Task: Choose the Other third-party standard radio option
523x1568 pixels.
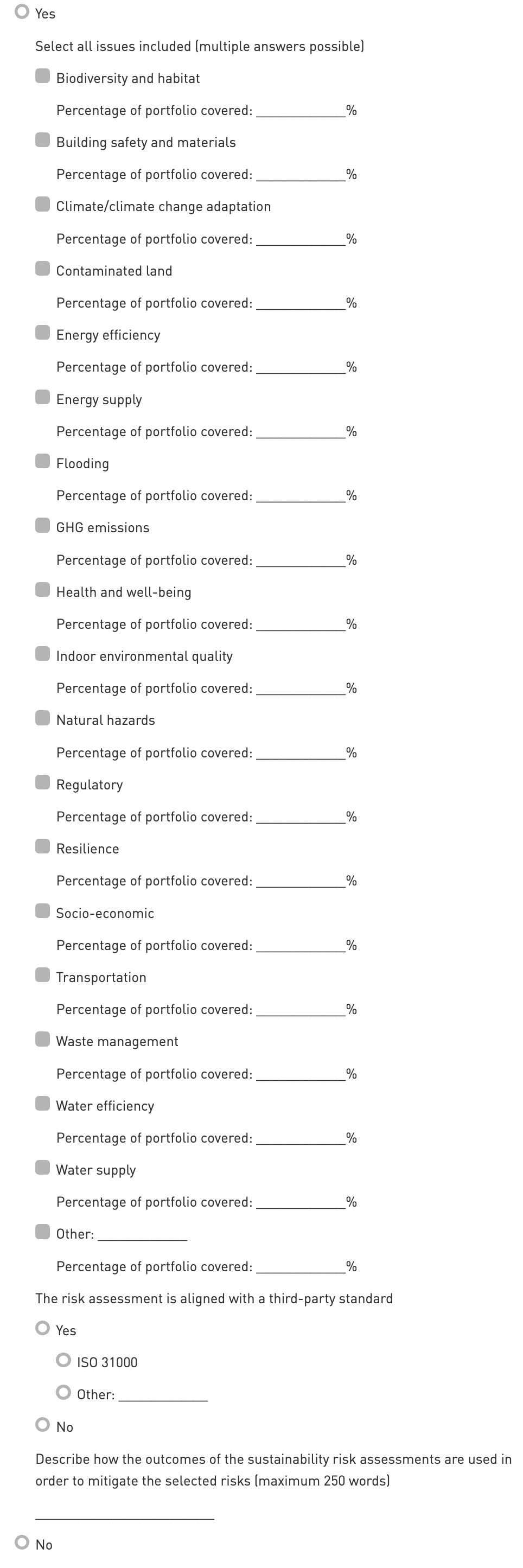Action: [x=63, y=1392]
